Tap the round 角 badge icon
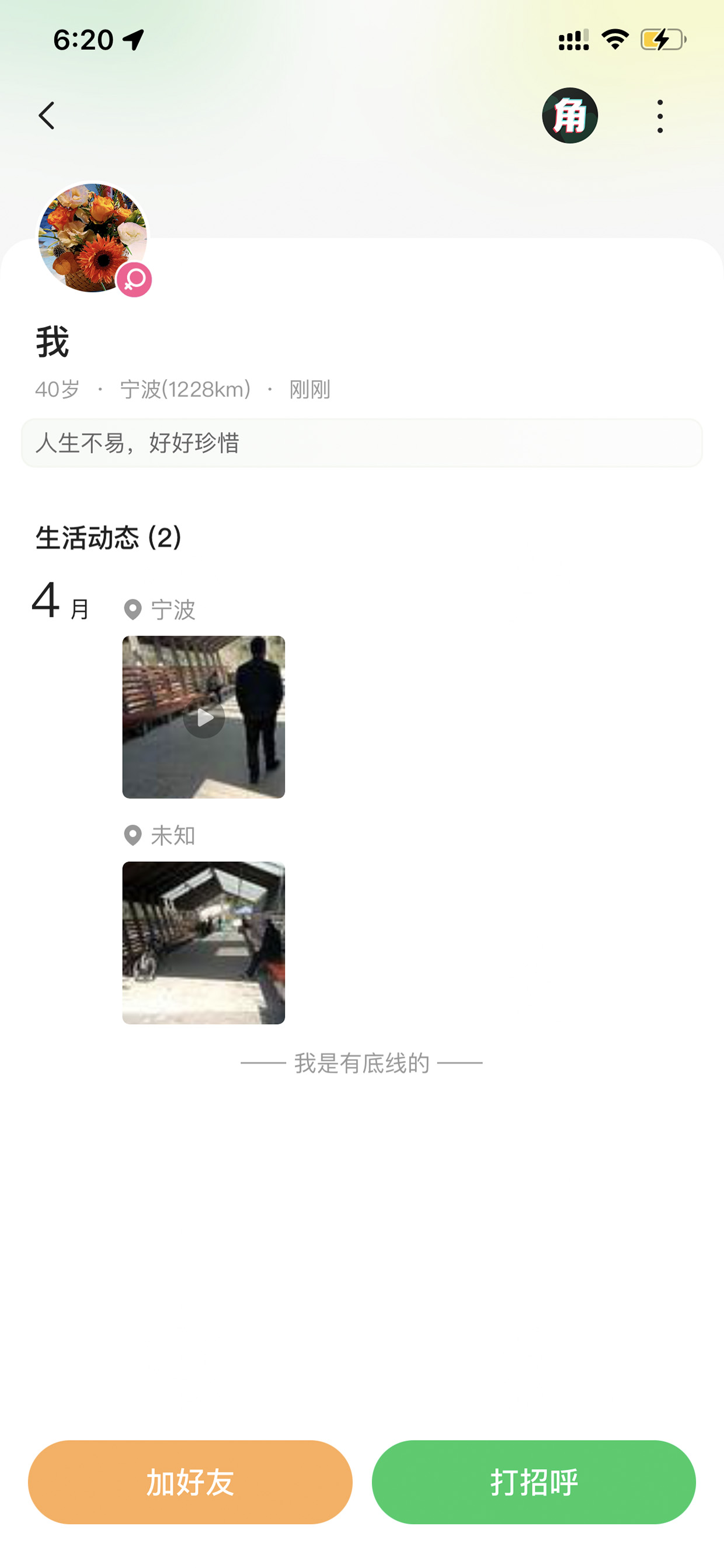724x1568 pixels. point(569,116)
